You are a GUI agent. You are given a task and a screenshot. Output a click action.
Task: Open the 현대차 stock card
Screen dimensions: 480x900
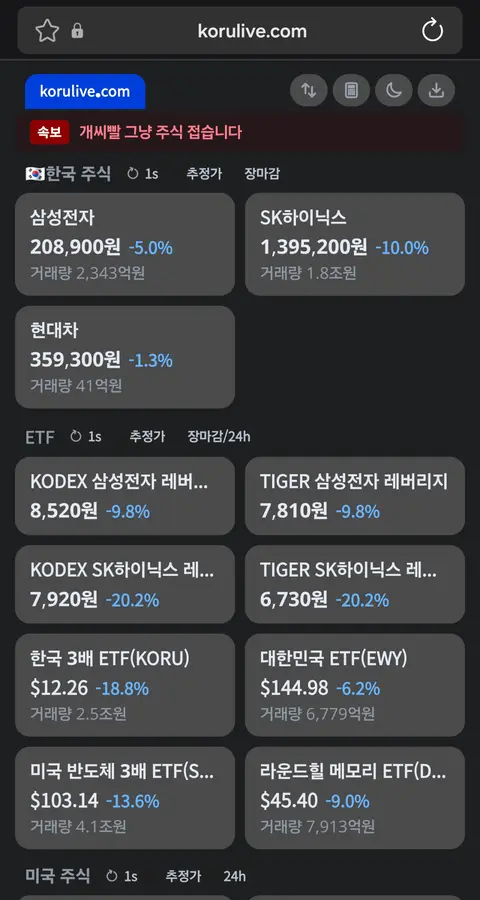click(125, 357)
